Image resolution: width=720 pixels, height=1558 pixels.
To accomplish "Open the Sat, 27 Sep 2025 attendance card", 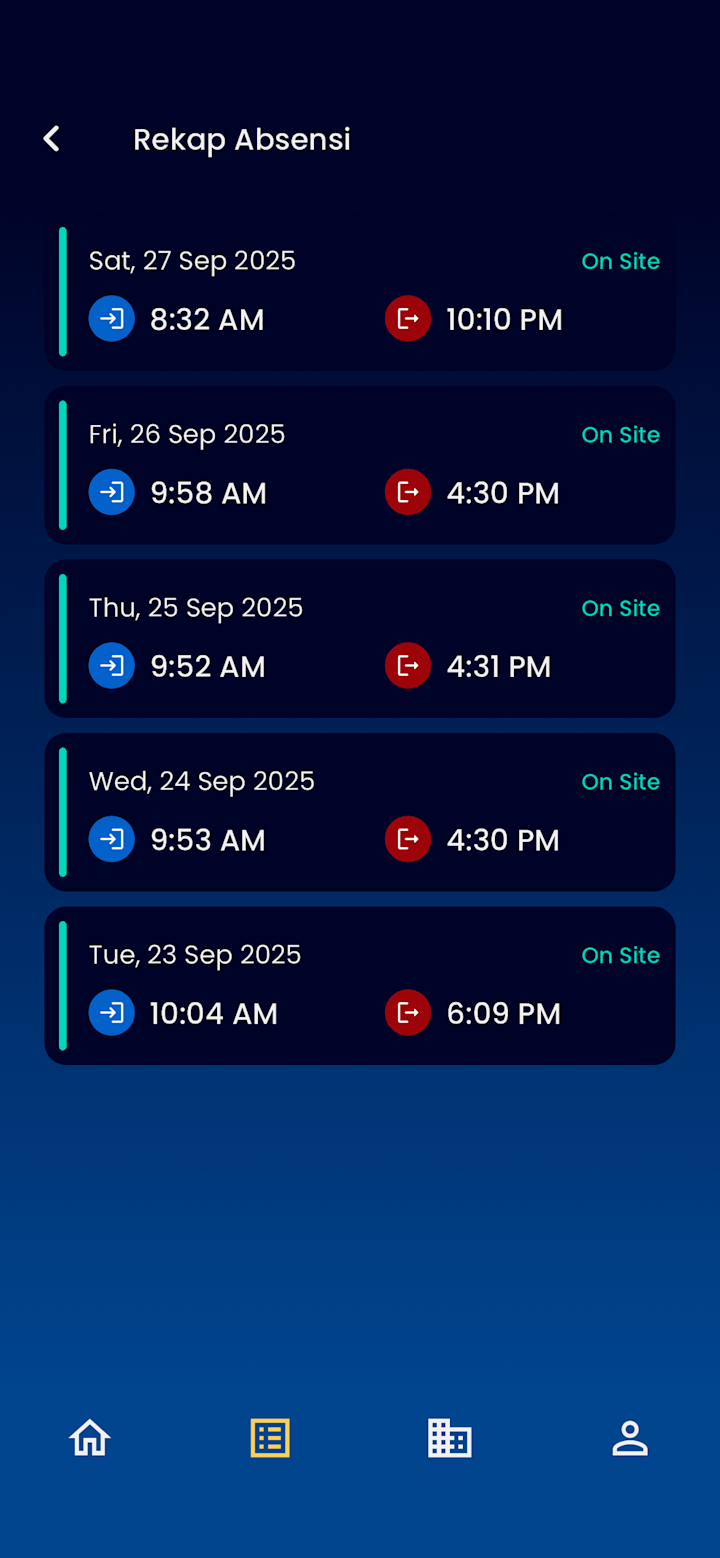I will [x=360, y=292].
